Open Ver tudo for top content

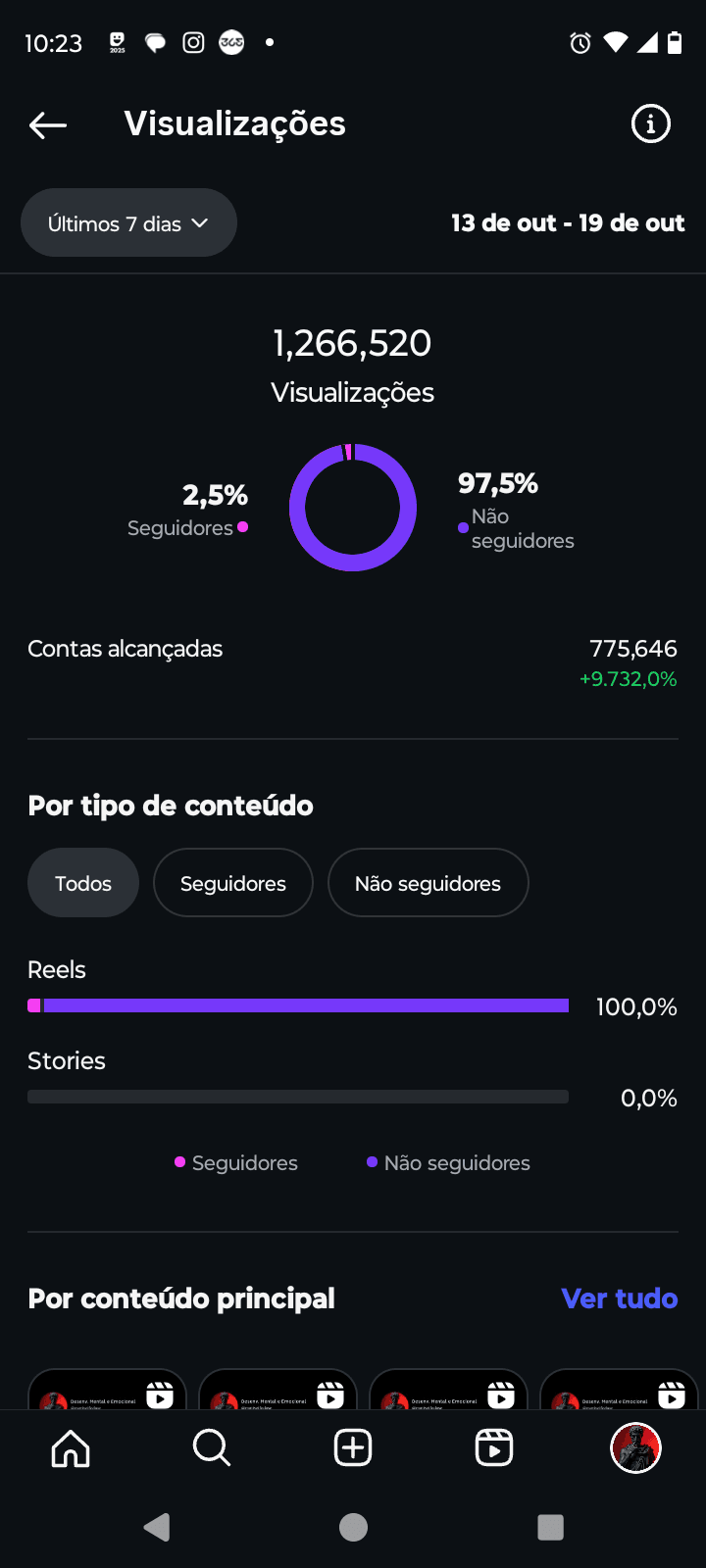[x=619, y=1298]
